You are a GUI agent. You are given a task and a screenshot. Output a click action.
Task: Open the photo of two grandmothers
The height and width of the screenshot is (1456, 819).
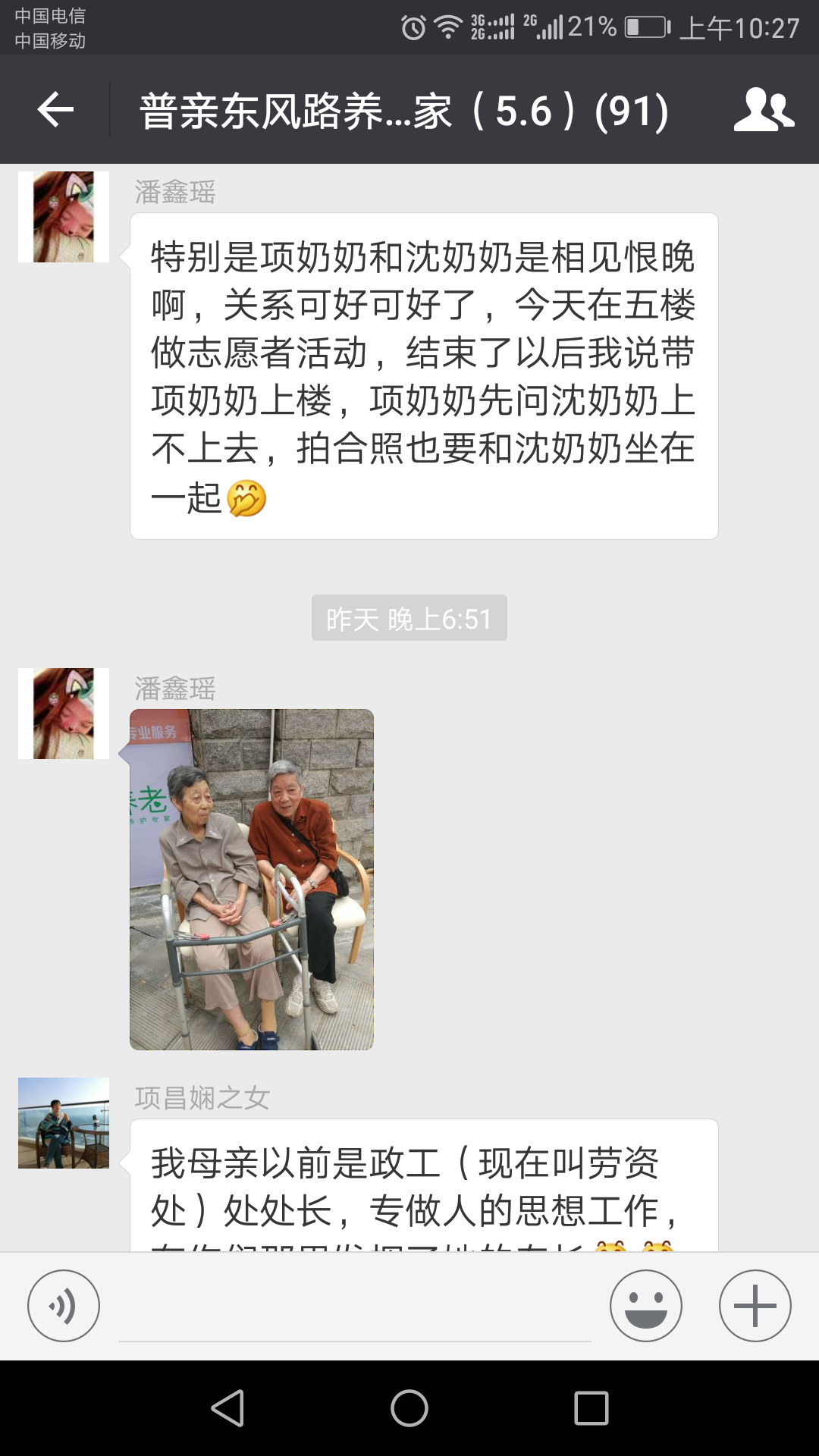coord(252,880)
